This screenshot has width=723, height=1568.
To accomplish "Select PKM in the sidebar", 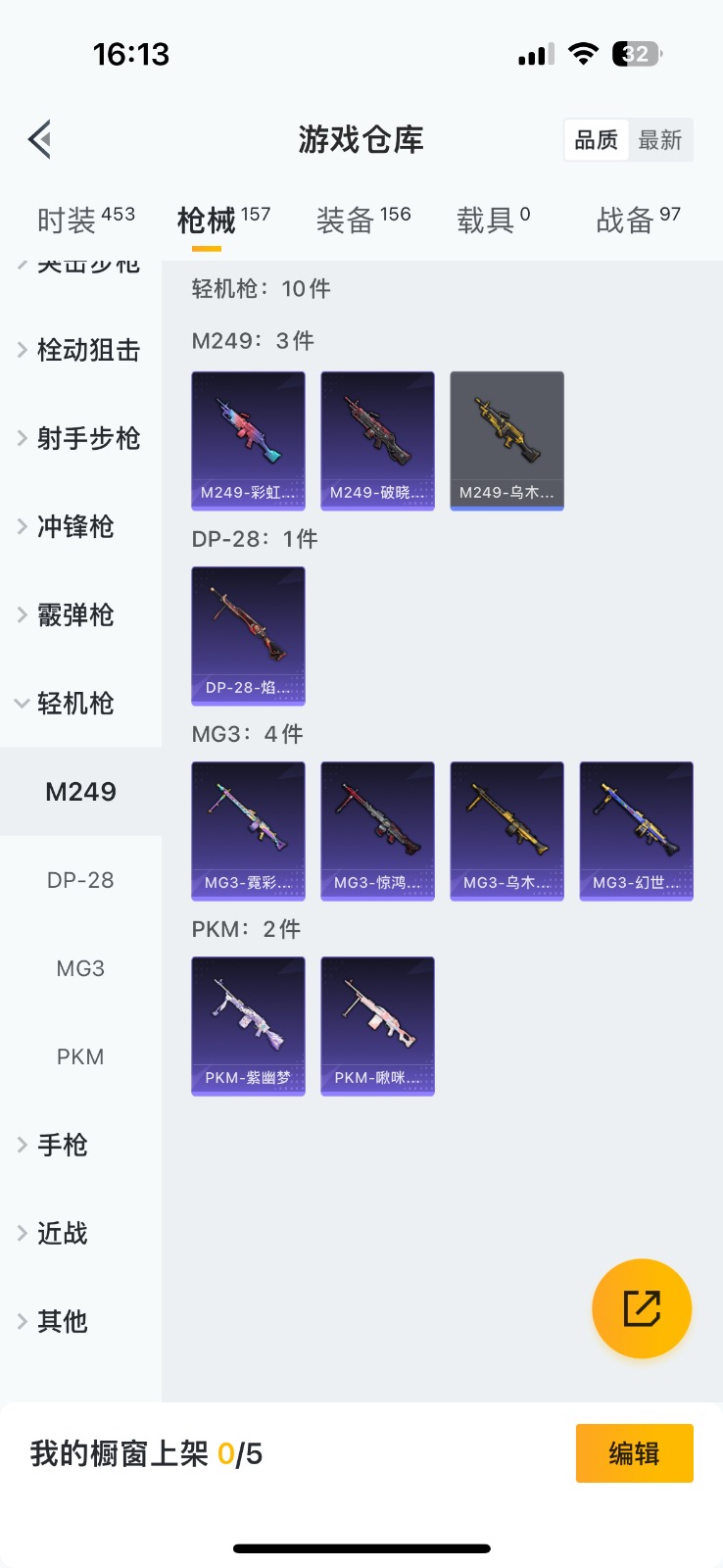I will [x=80, y=1056].
